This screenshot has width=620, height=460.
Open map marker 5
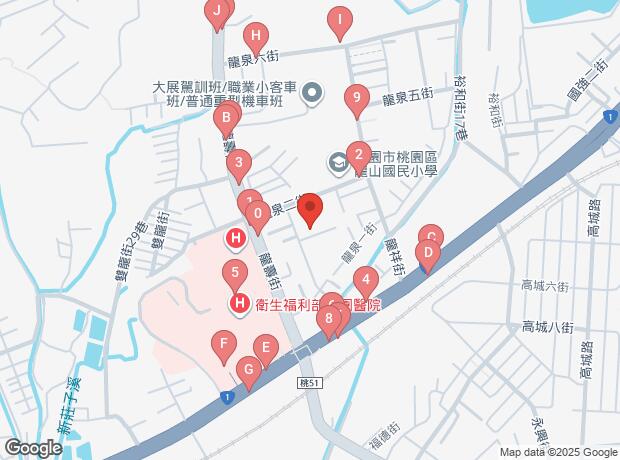235,276
